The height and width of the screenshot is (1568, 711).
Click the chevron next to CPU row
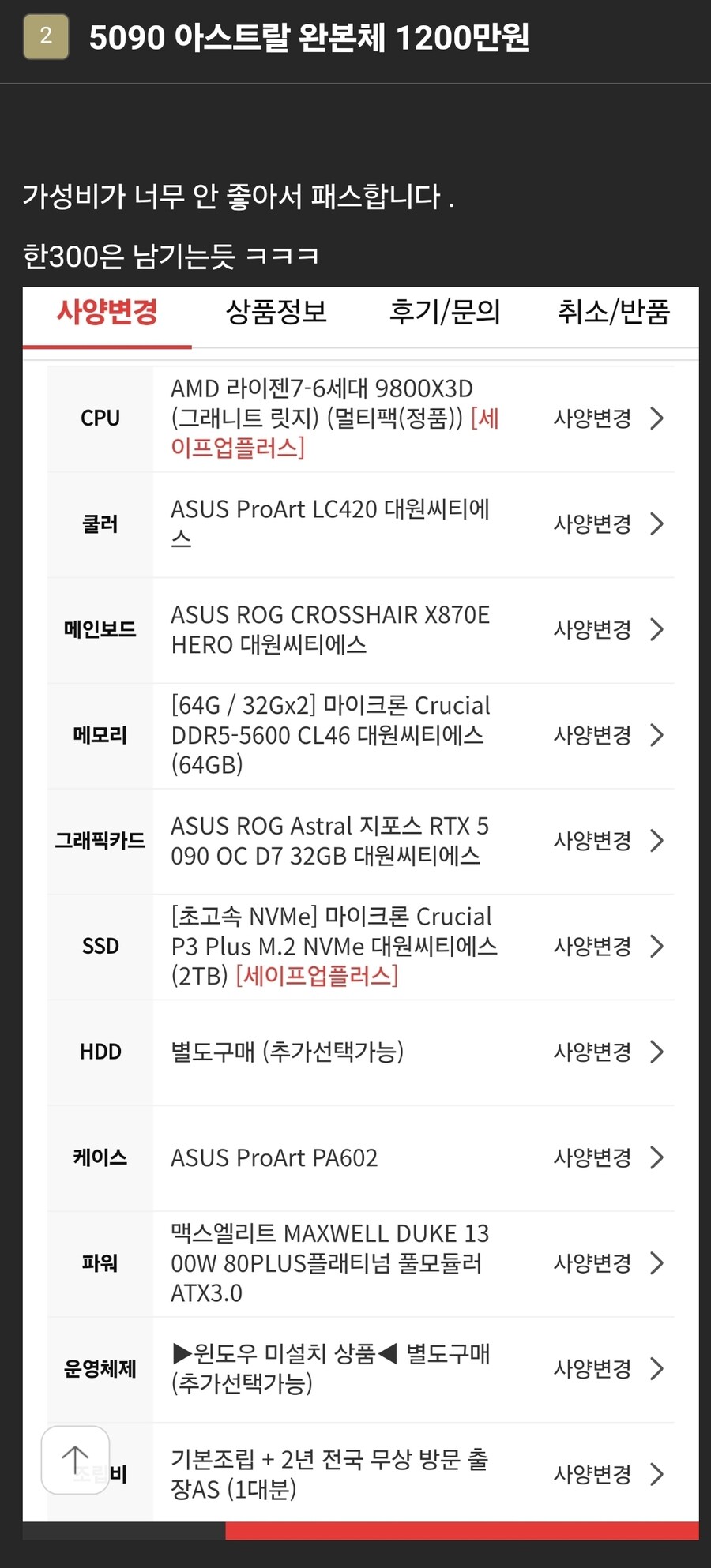coord(656,419)
